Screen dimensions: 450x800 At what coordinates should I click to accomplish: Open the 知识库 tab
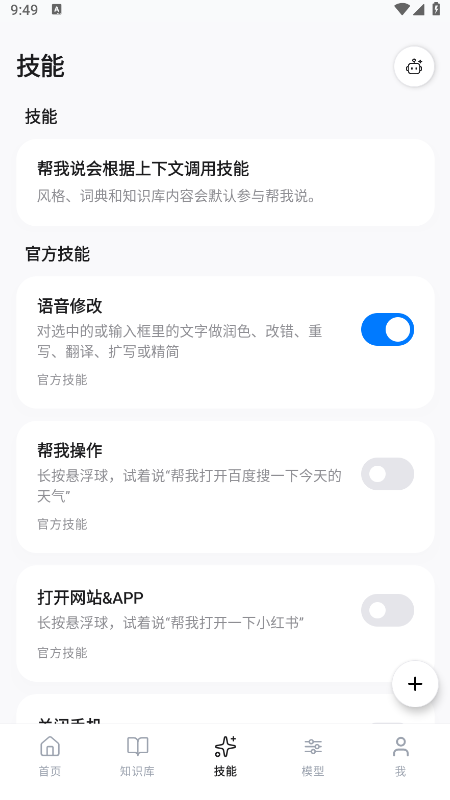[137, 757]
